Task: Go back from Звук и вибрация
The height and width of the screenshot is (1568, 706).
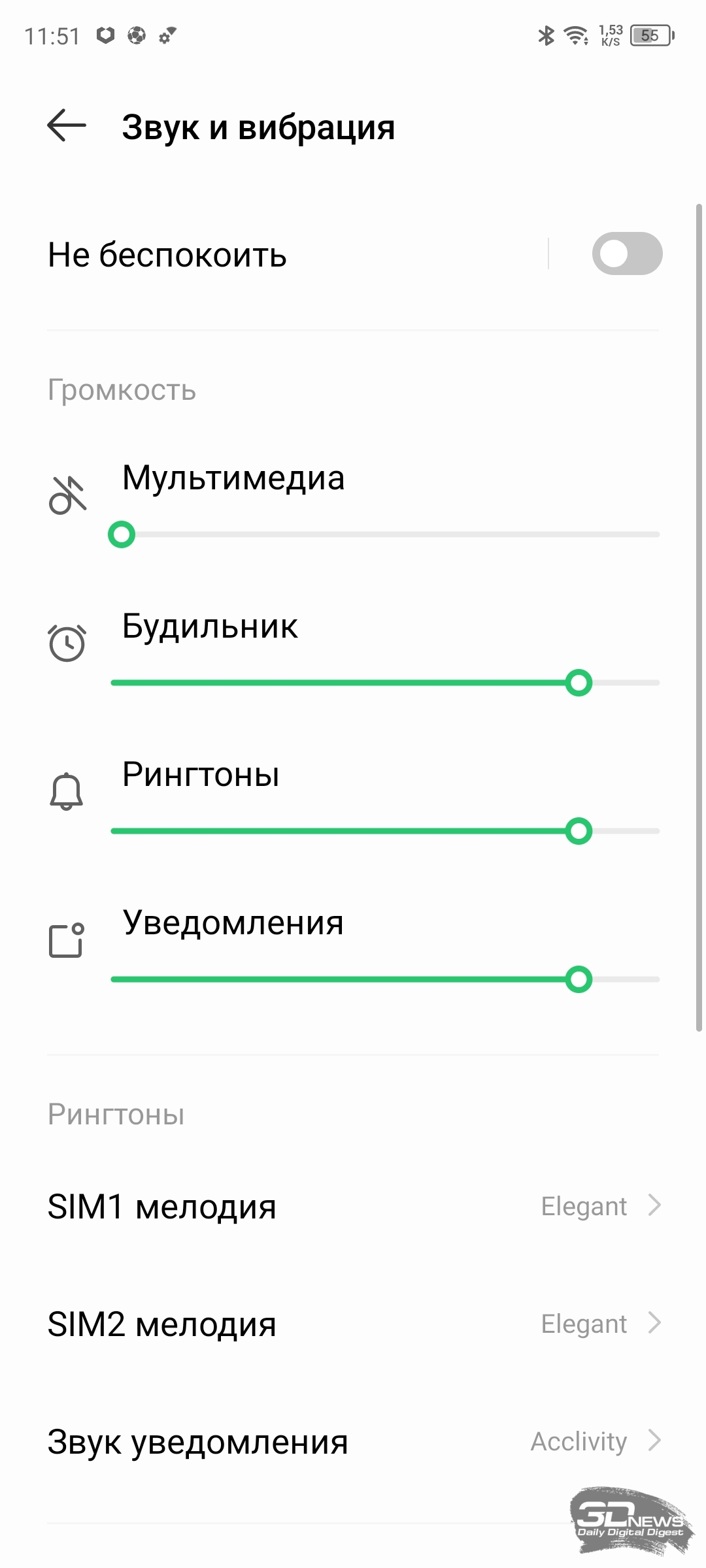Action: tap(67, 125)
